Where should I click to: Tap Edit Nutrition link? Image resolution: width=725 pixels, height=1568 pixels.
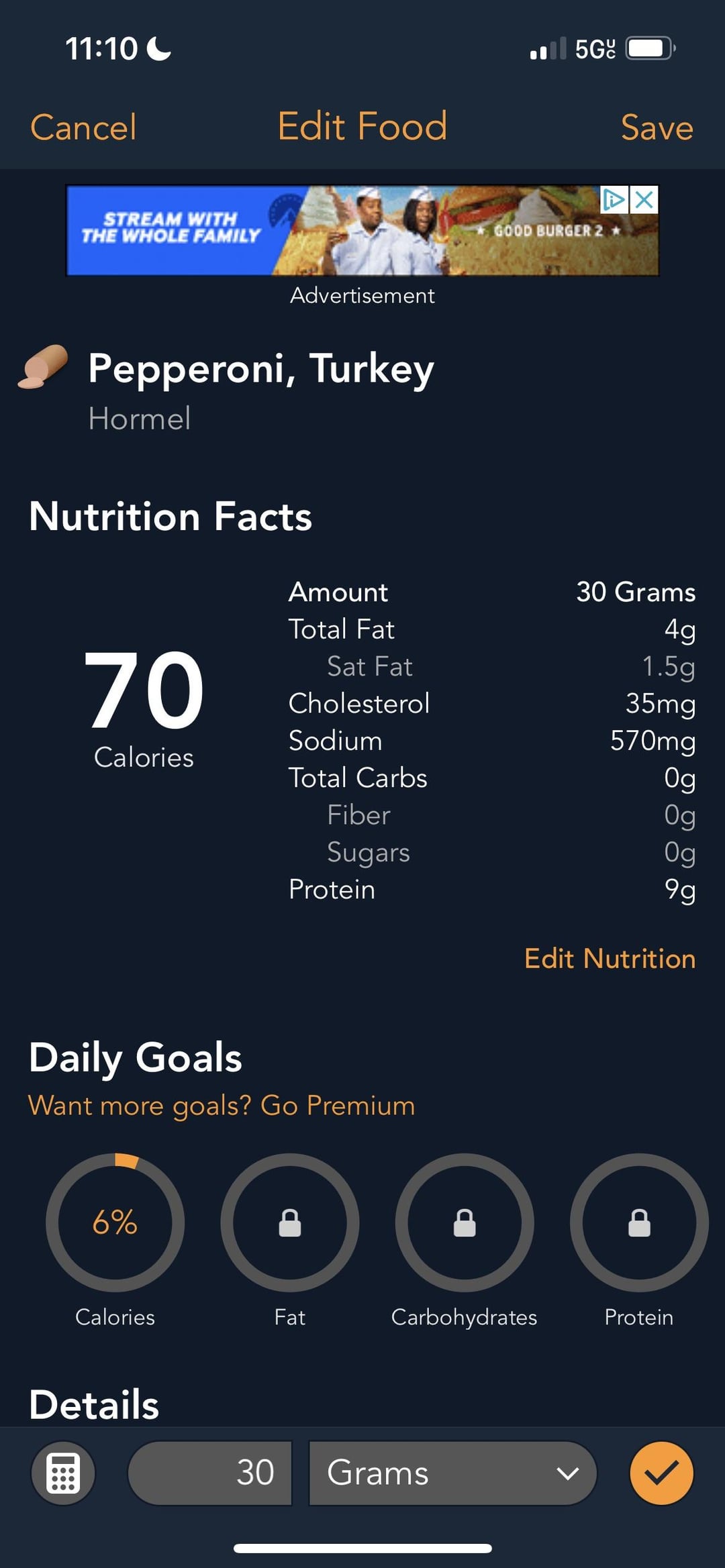click(610, 958)
